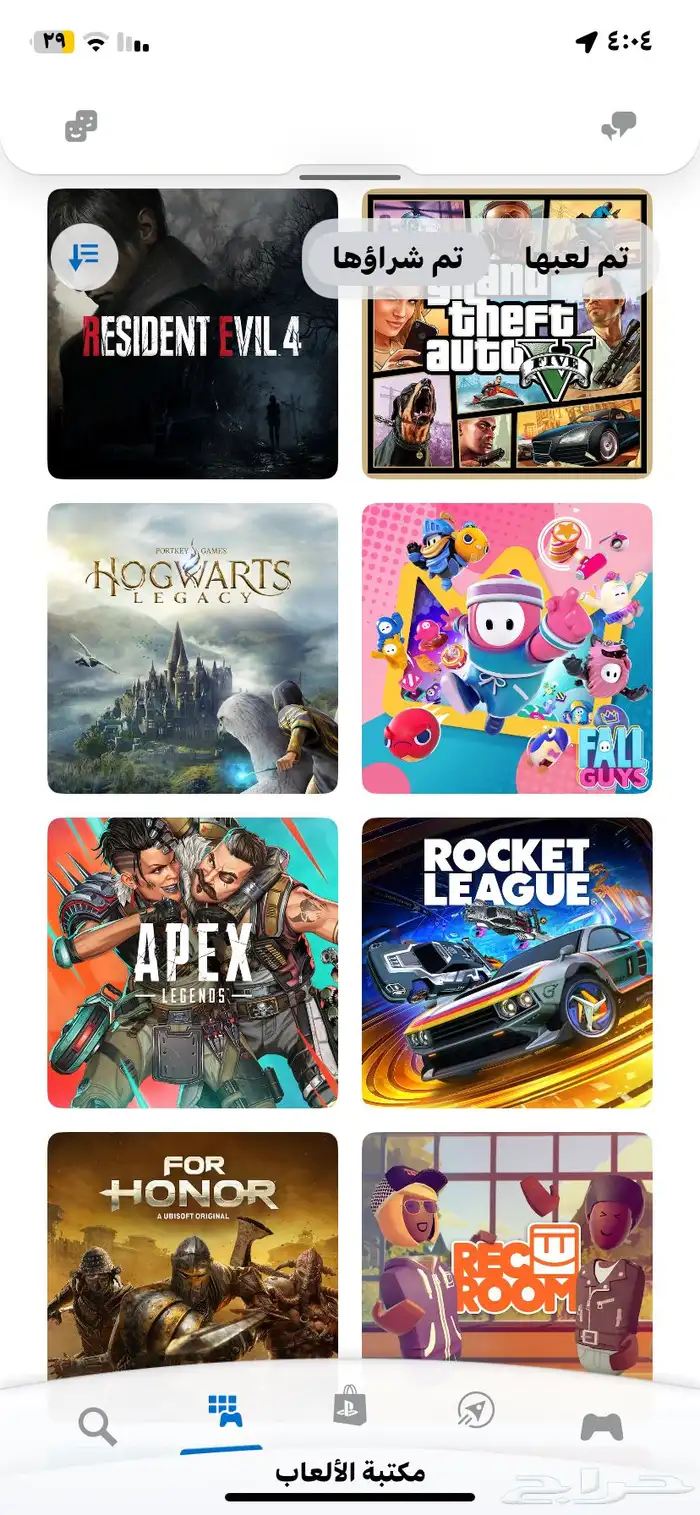Switch to the تم شراؤها filter

point(398,259)
